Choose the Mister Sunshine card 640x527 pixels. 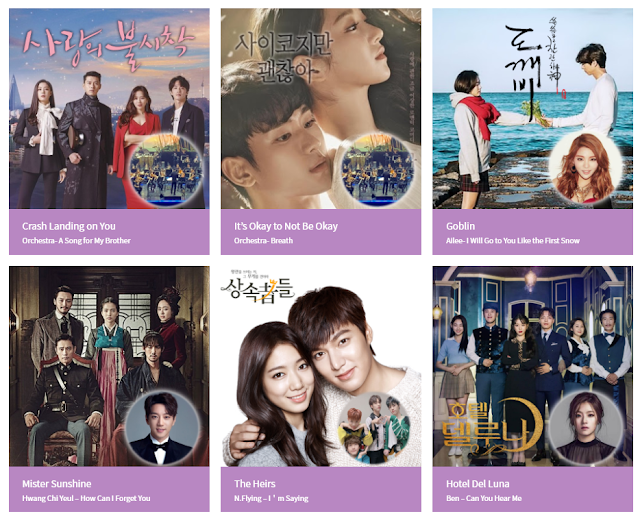click(109, 380)
